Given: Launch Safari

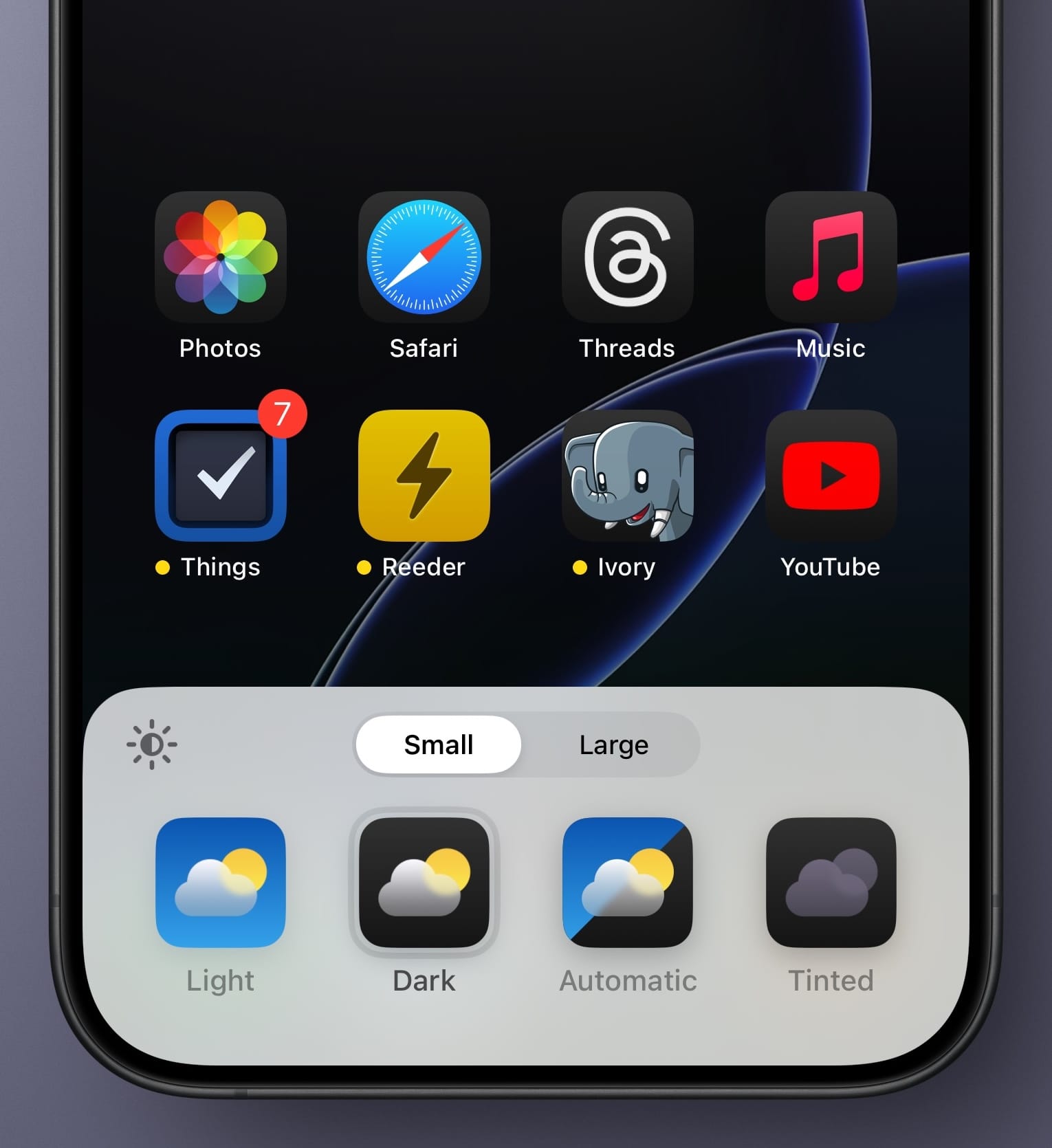Looking at the screenshot, I should pyautogui.click(x=424, y=257).
